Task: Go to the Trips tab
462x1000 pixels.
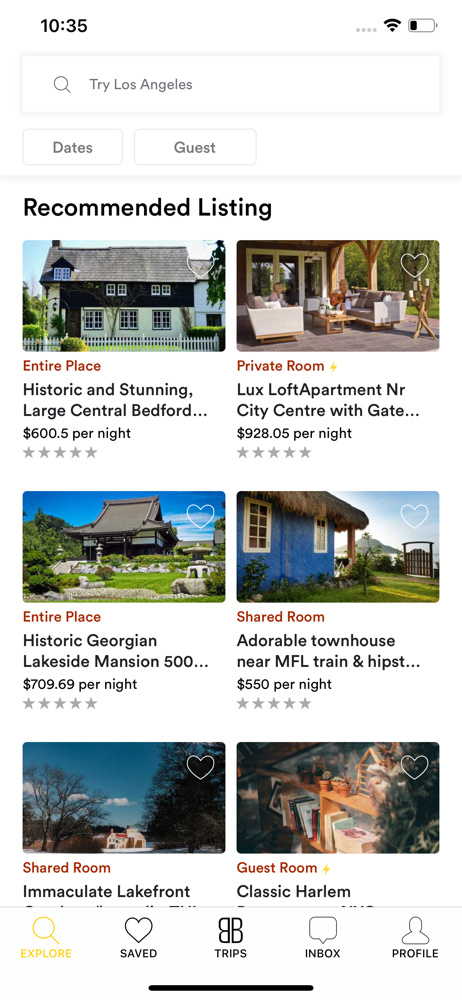Action: tap(230, 938)
